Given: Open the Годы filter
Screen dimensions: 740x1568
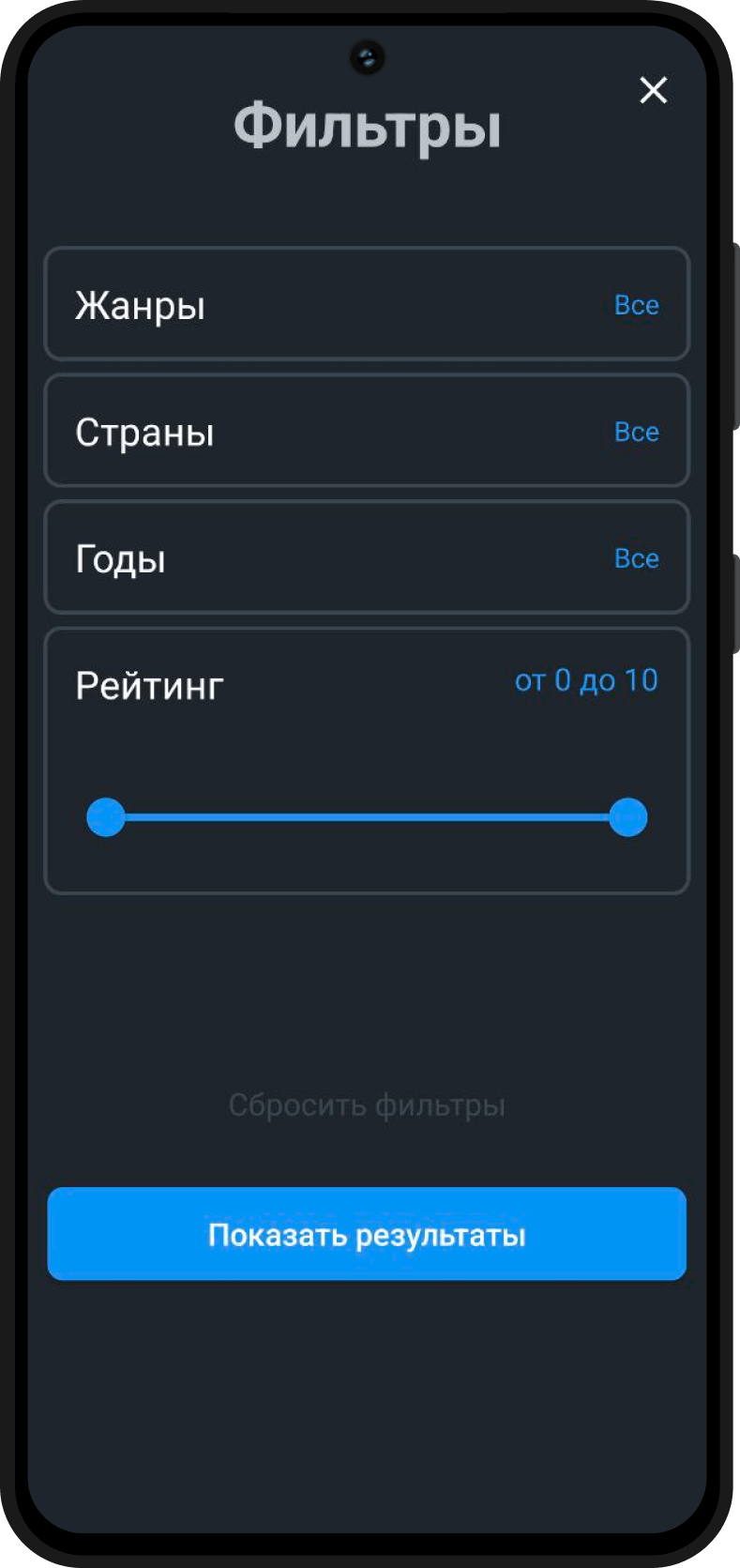Looking at the screenshot, I should [367, 557].
